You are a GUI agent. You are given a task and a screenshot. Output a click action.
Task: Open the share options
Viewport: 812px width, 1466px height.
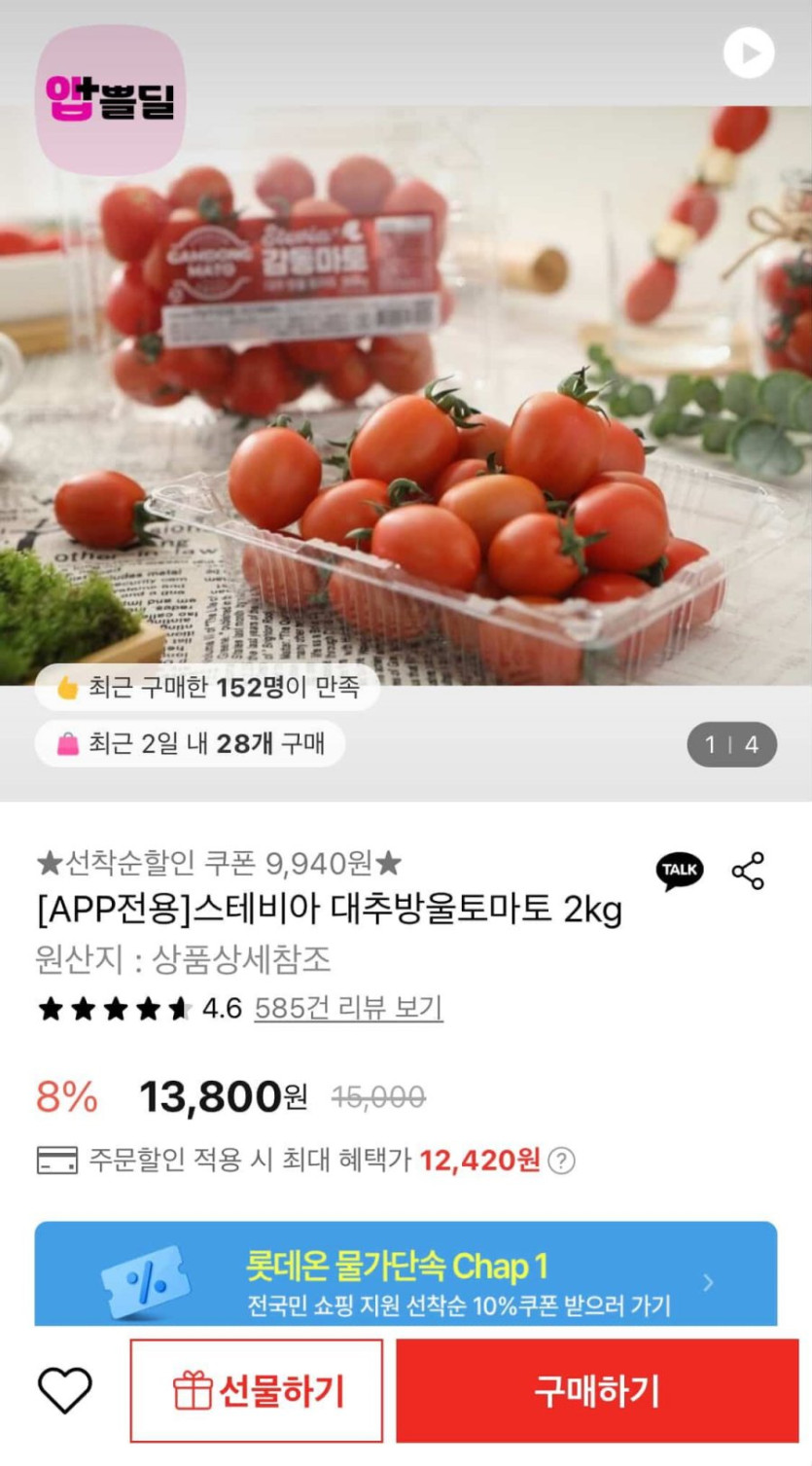pos(748,871)
